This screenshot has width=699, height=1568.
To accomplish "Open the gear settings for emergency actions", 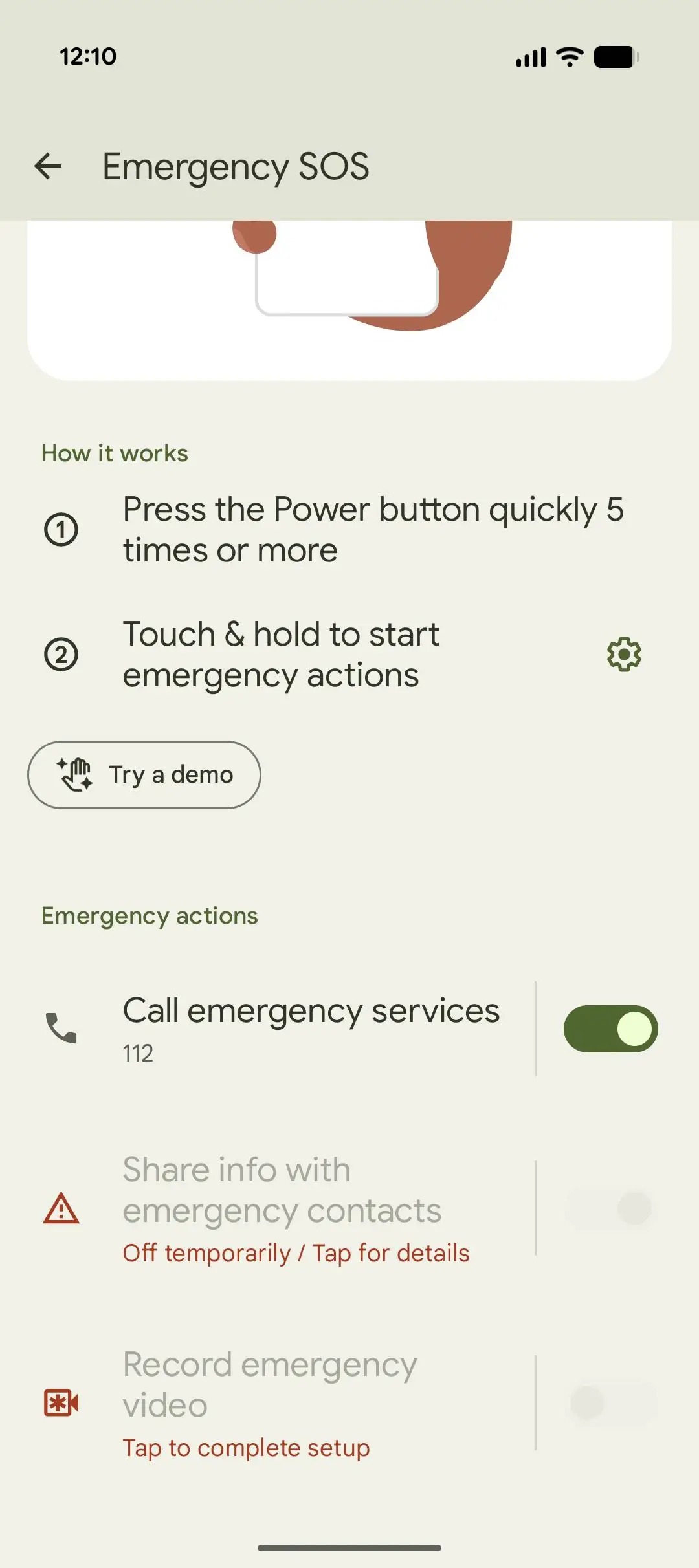I will click(x=624, y=655).
